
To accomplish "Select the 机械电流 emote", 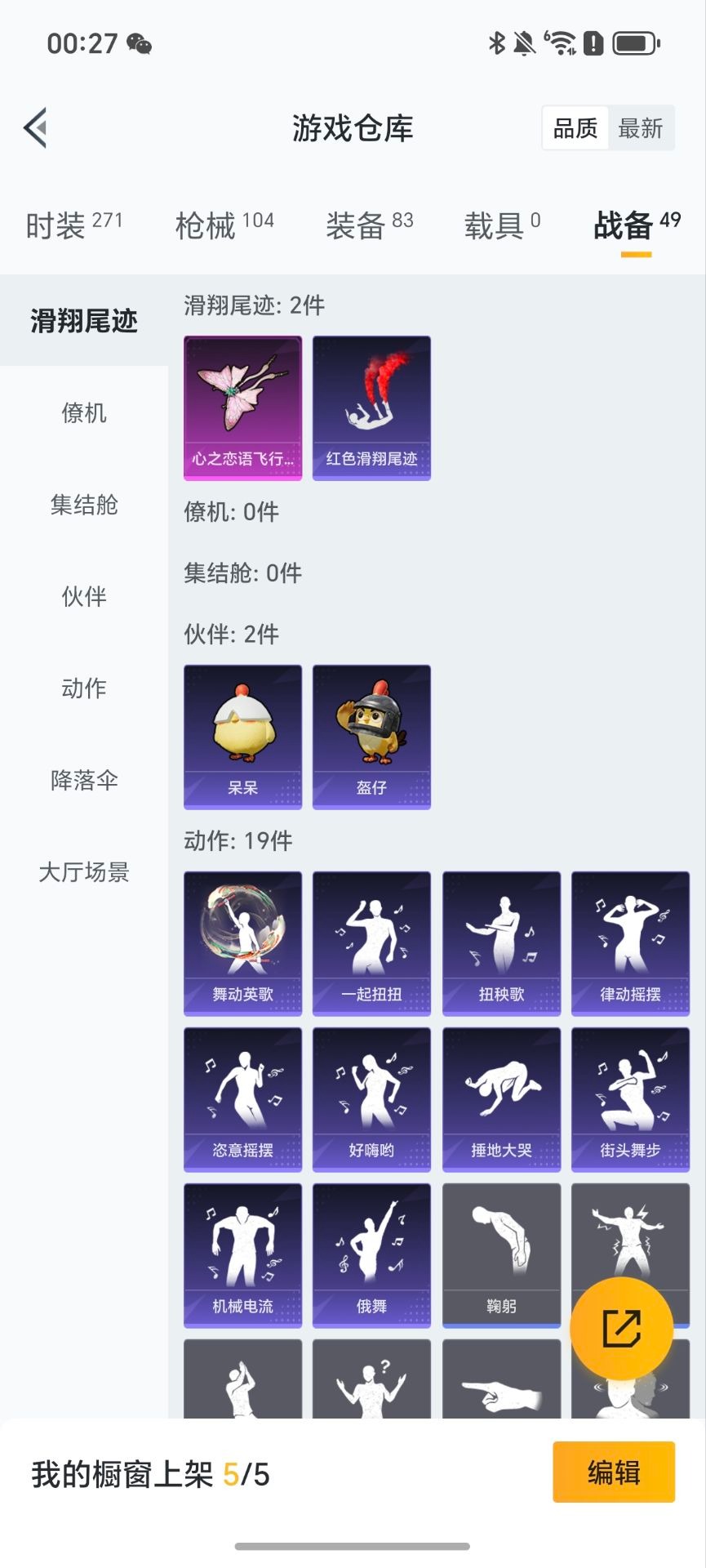I will click(x=242, y=1254).
